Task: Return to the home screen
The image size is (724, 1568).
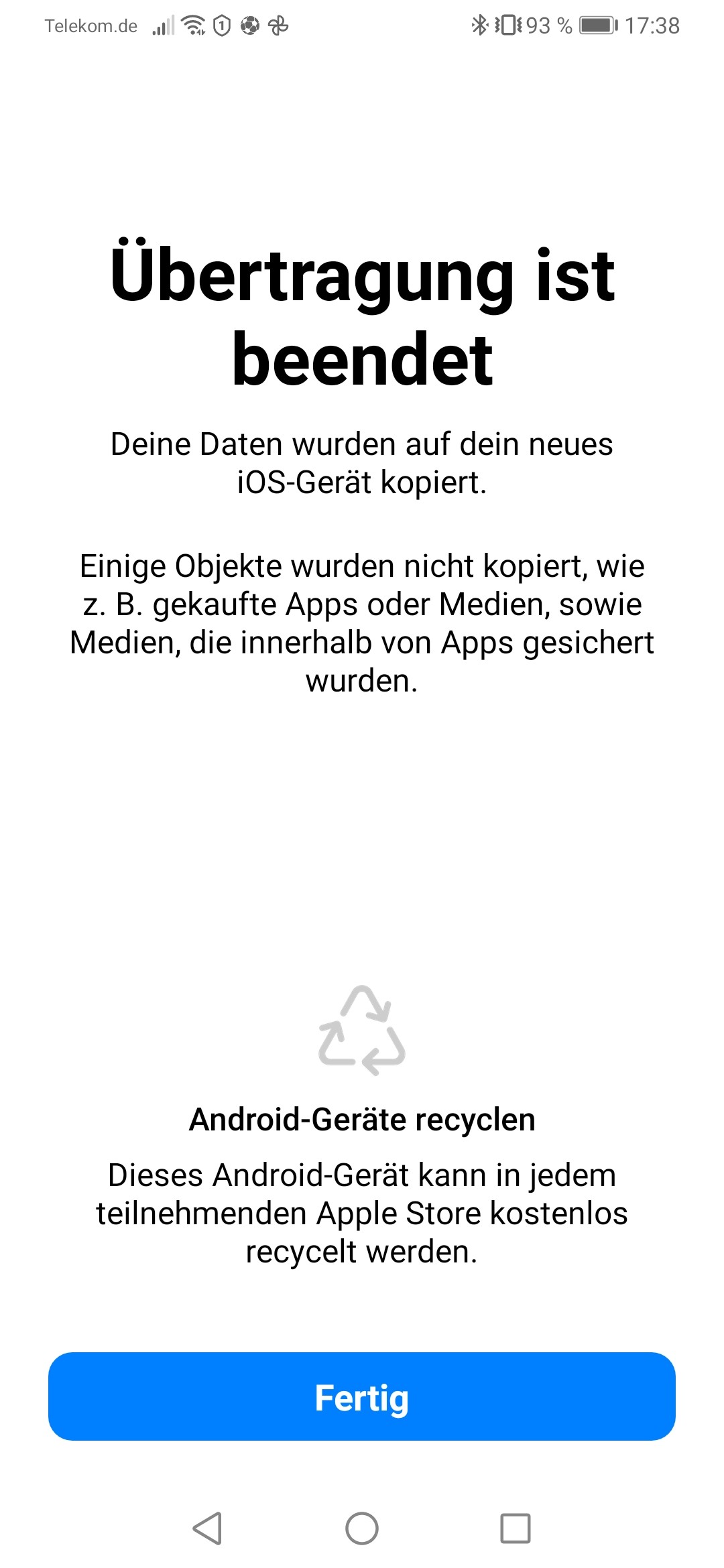Action: click(x=362, y=1528)
